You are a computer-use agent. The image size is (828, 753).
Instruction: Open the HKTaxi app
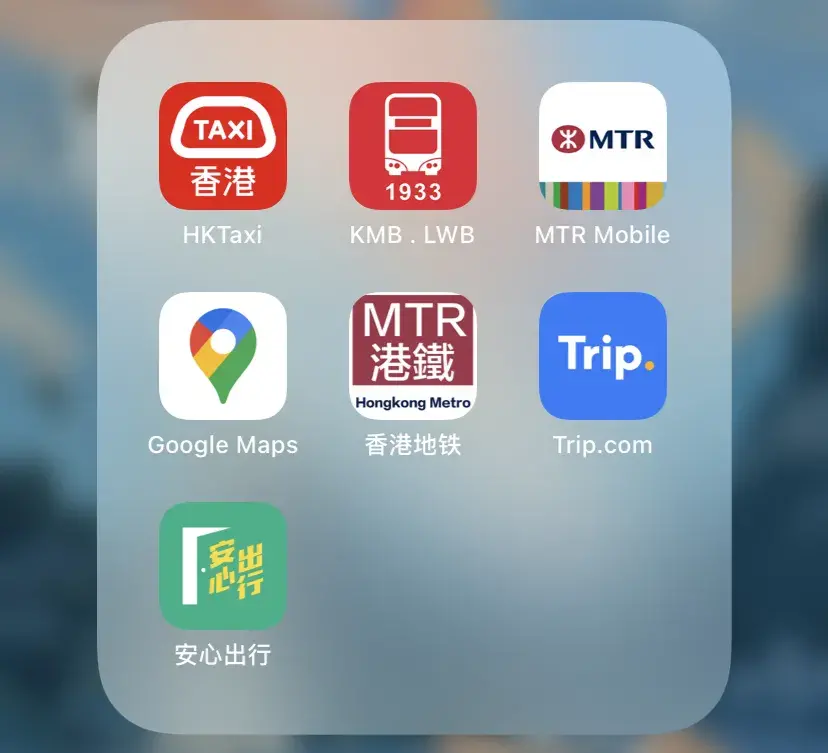pos(223,146)
